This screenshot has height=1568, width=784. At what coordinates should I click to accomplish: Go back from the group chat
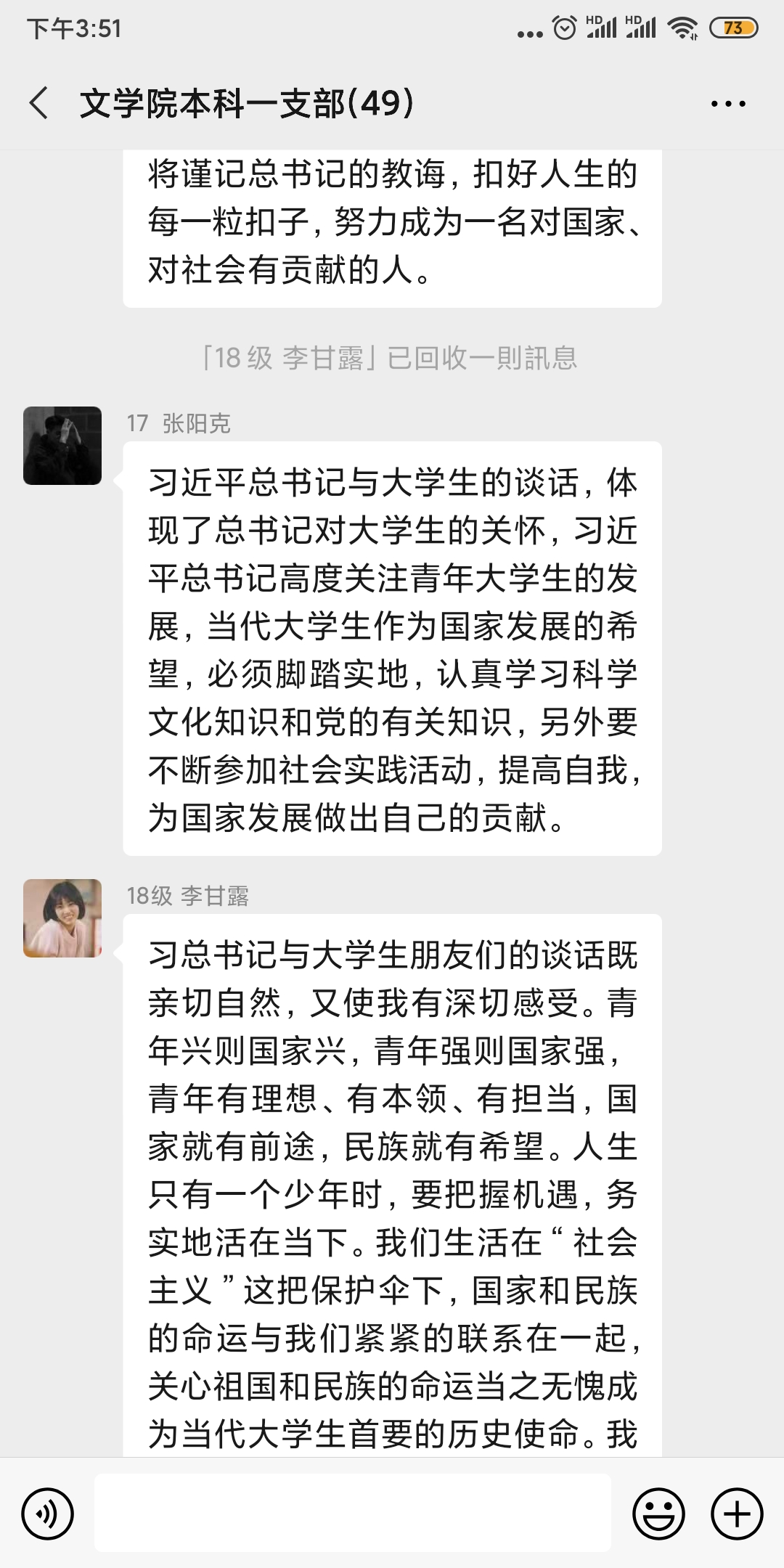[x=40, y=103]
